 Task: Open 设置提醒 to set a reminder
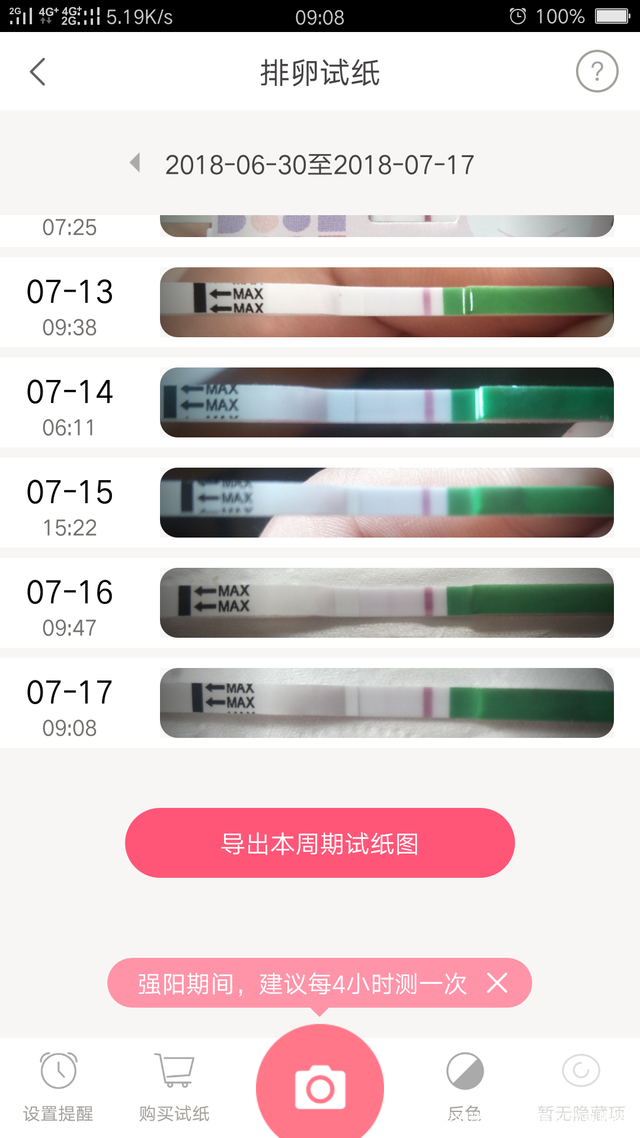pyautogui.click(x=58, y=1085)
